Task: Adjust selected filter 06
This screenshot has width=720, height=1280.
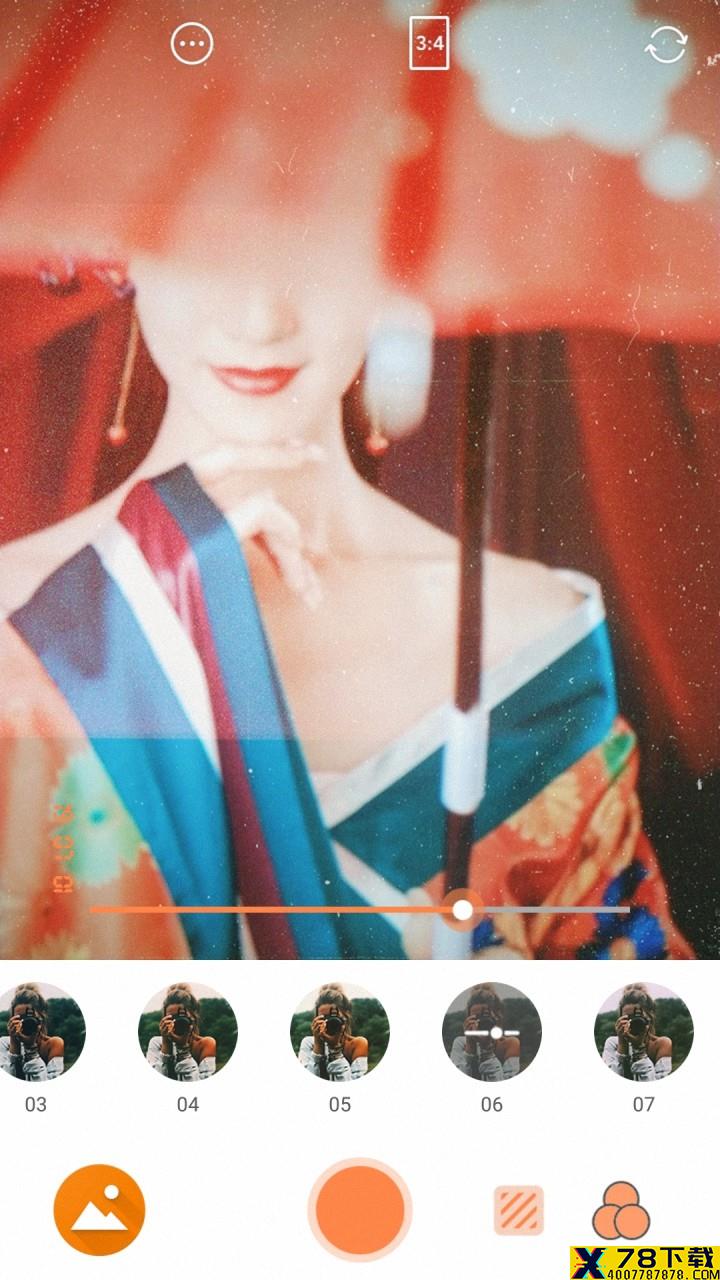Action: pos(492,1032)
